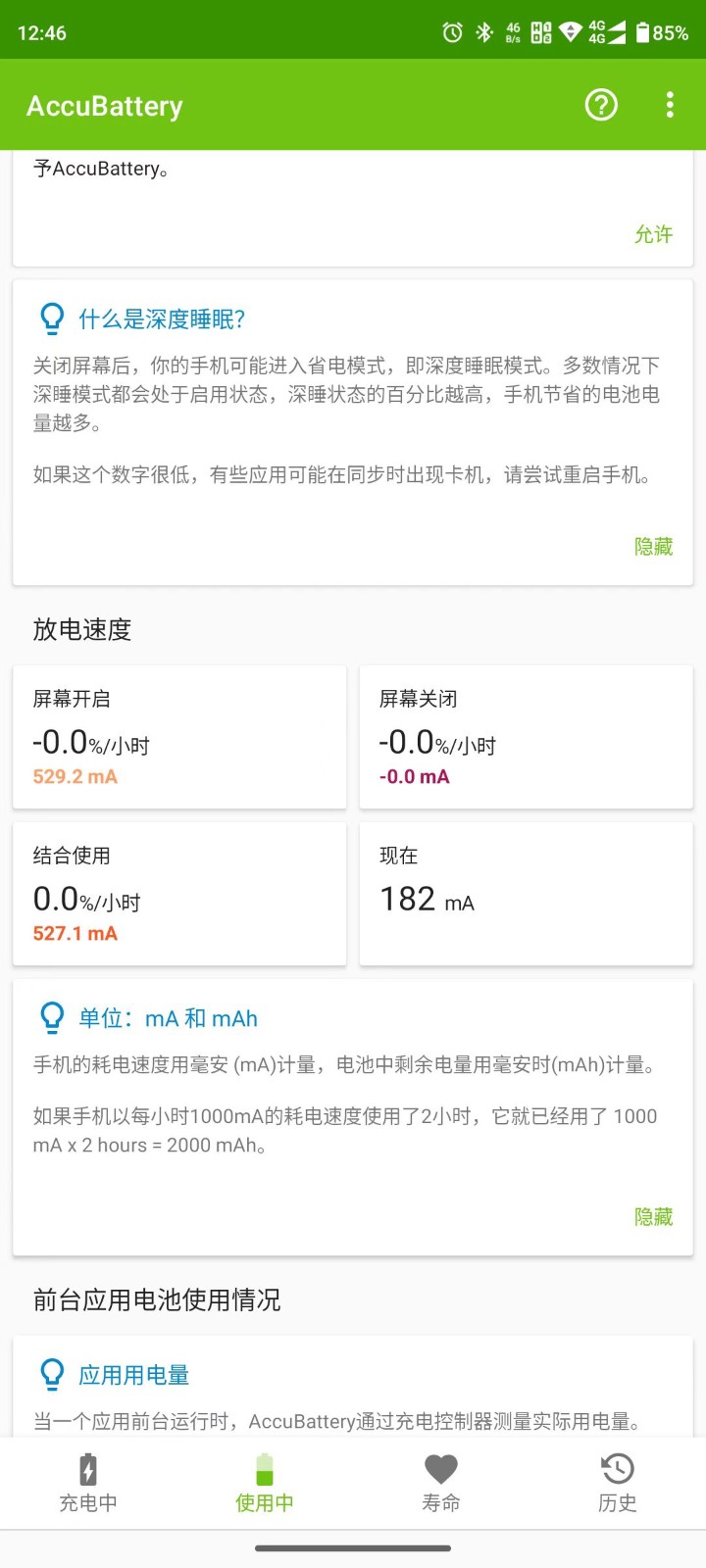The height and width of the screenshot is (1568, 706).
Task: Tap 允许 to grant AccuBattery permission
Action: coord(653,234)
